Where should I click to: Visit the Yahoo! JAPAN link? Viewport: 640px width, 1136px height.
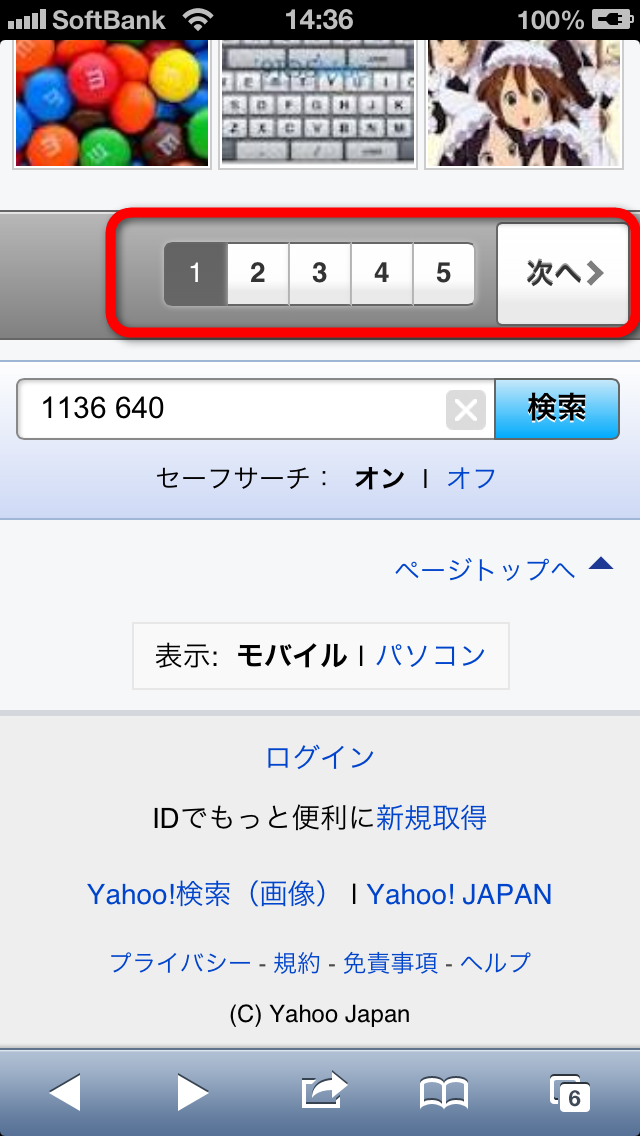coord(460,895)
